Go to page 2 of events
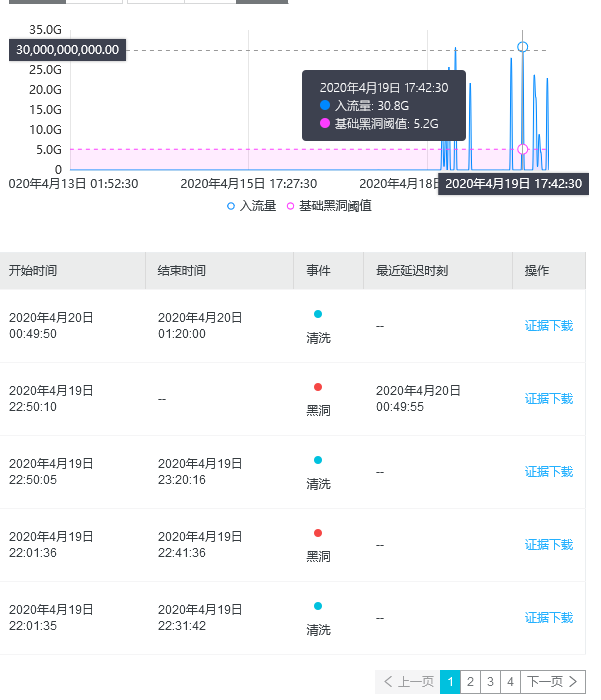601x700 pixels. [x=470, y=682]
